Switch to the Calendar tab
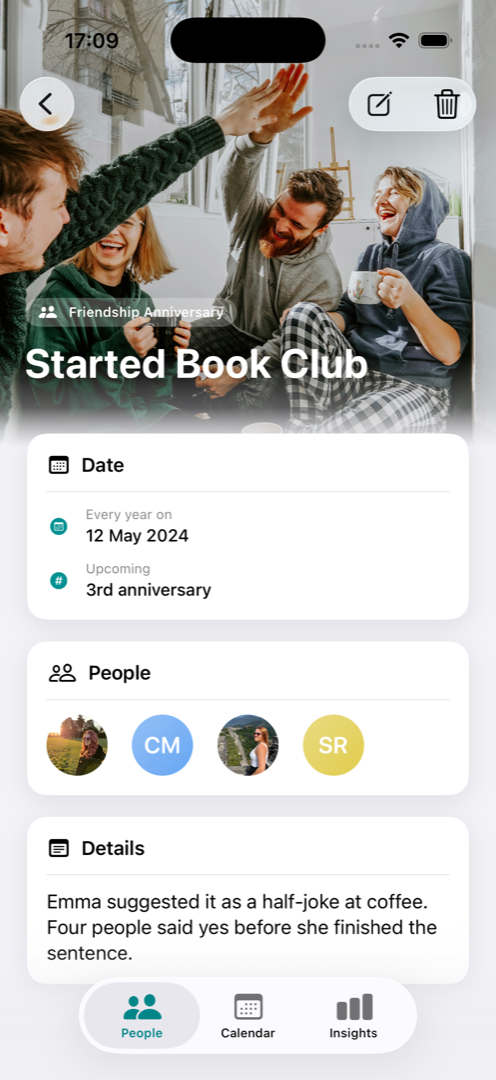 (248, 1016)
